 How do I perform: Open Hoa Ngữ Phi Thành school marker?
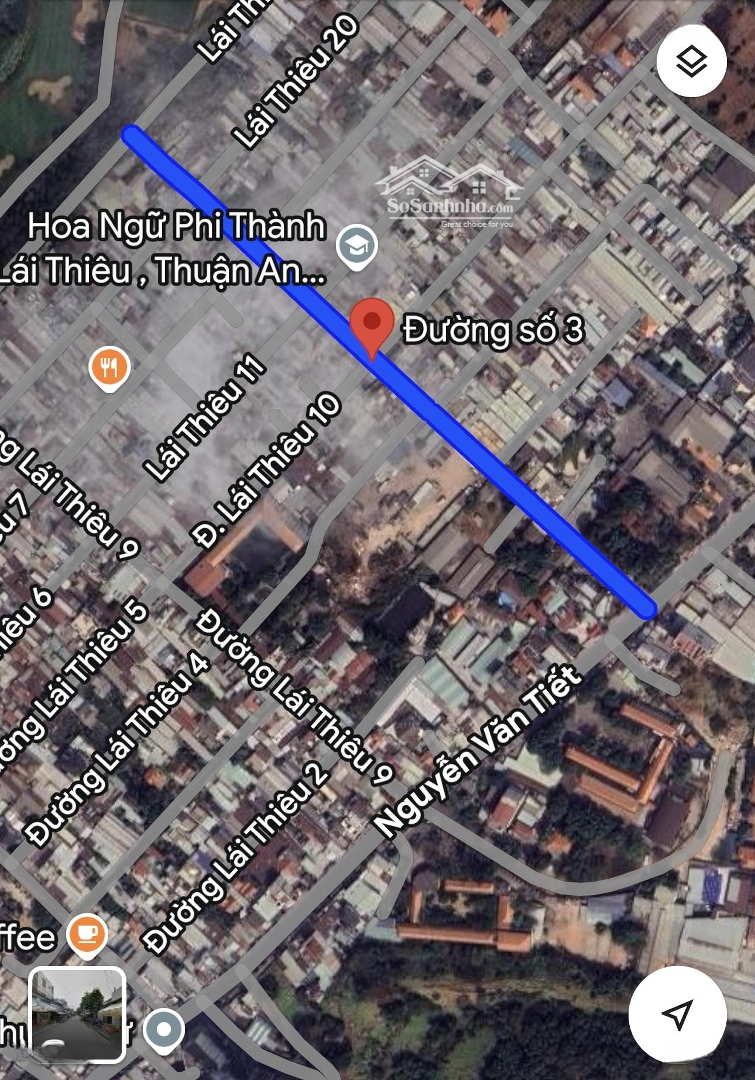[356, 247]
